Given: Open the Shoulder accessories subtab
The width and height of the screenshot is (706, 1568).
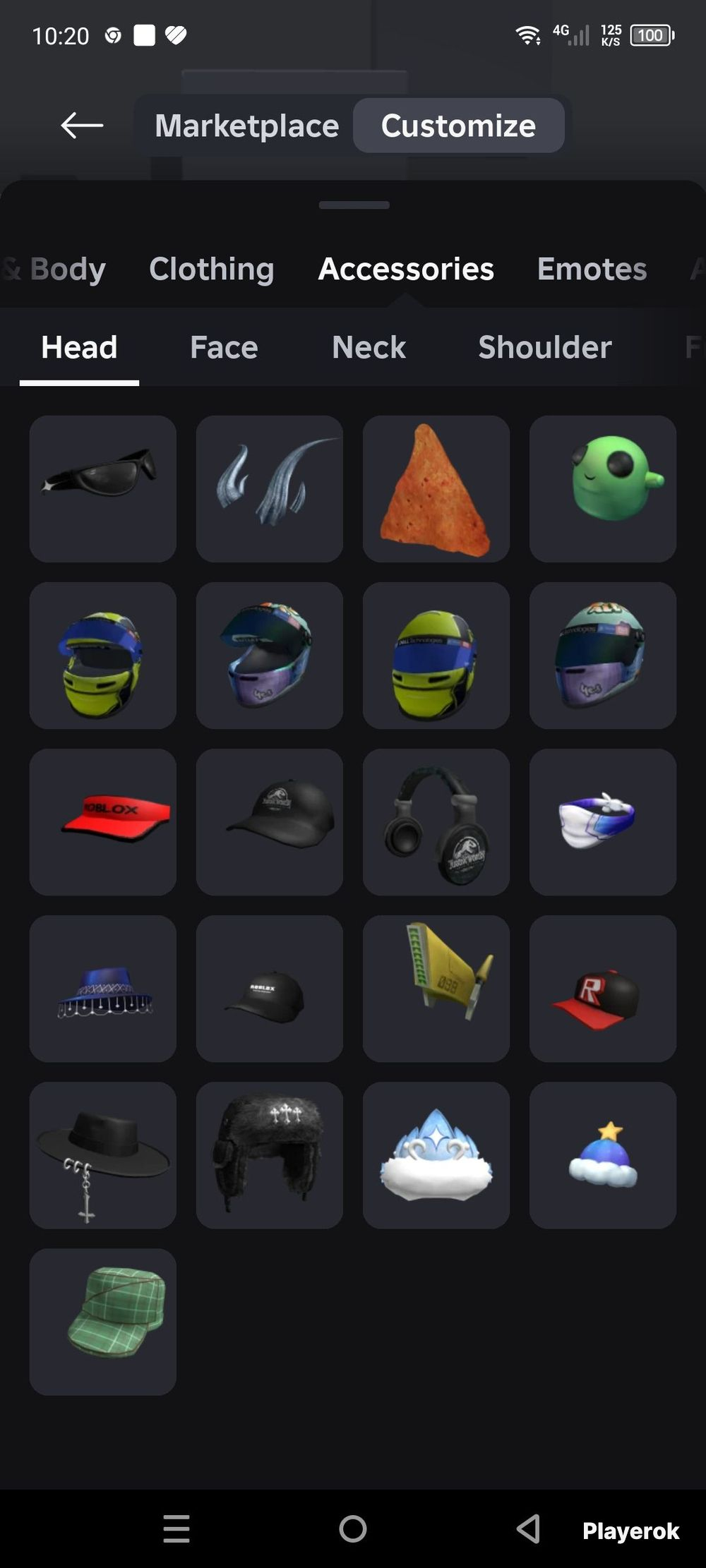Looking at the screenshot, I should tap(544, 347).
